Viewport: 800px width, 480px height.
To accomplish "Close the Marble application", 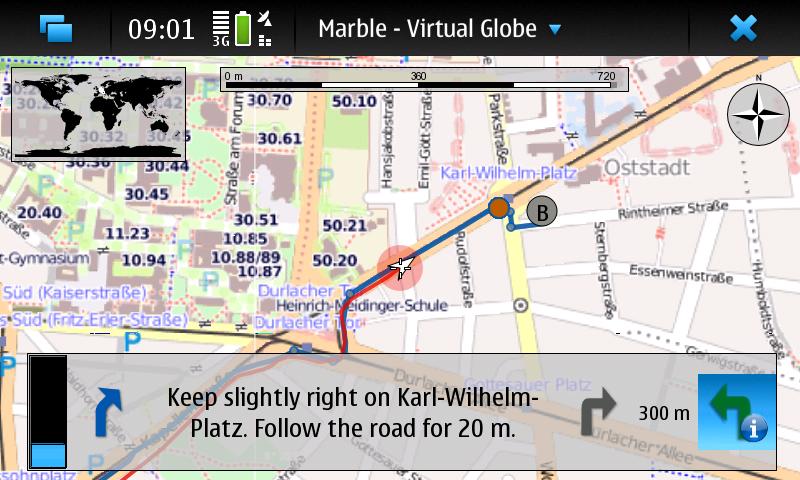I will (x=743, y=28).
